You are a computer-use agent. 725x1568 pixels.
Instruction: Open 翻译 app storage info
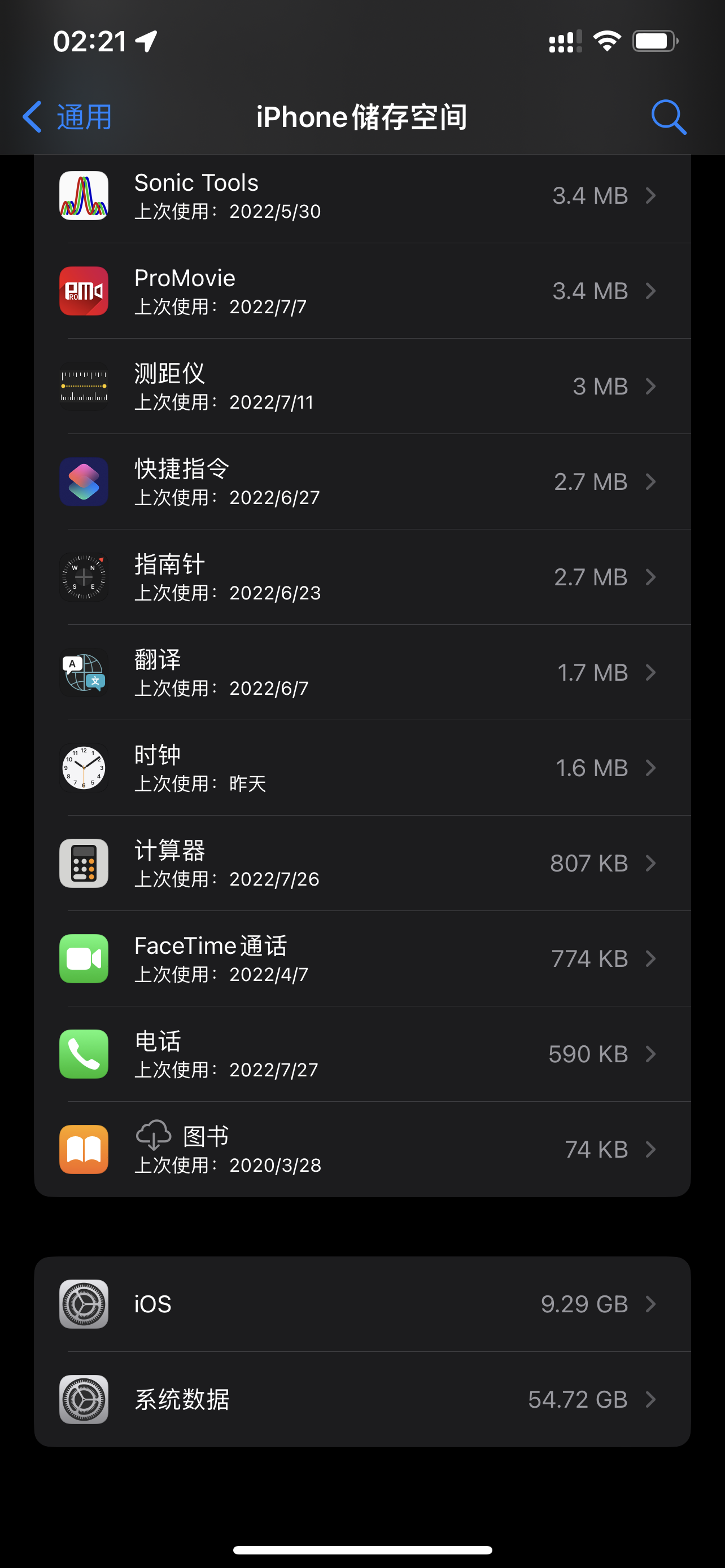(362, 673)
